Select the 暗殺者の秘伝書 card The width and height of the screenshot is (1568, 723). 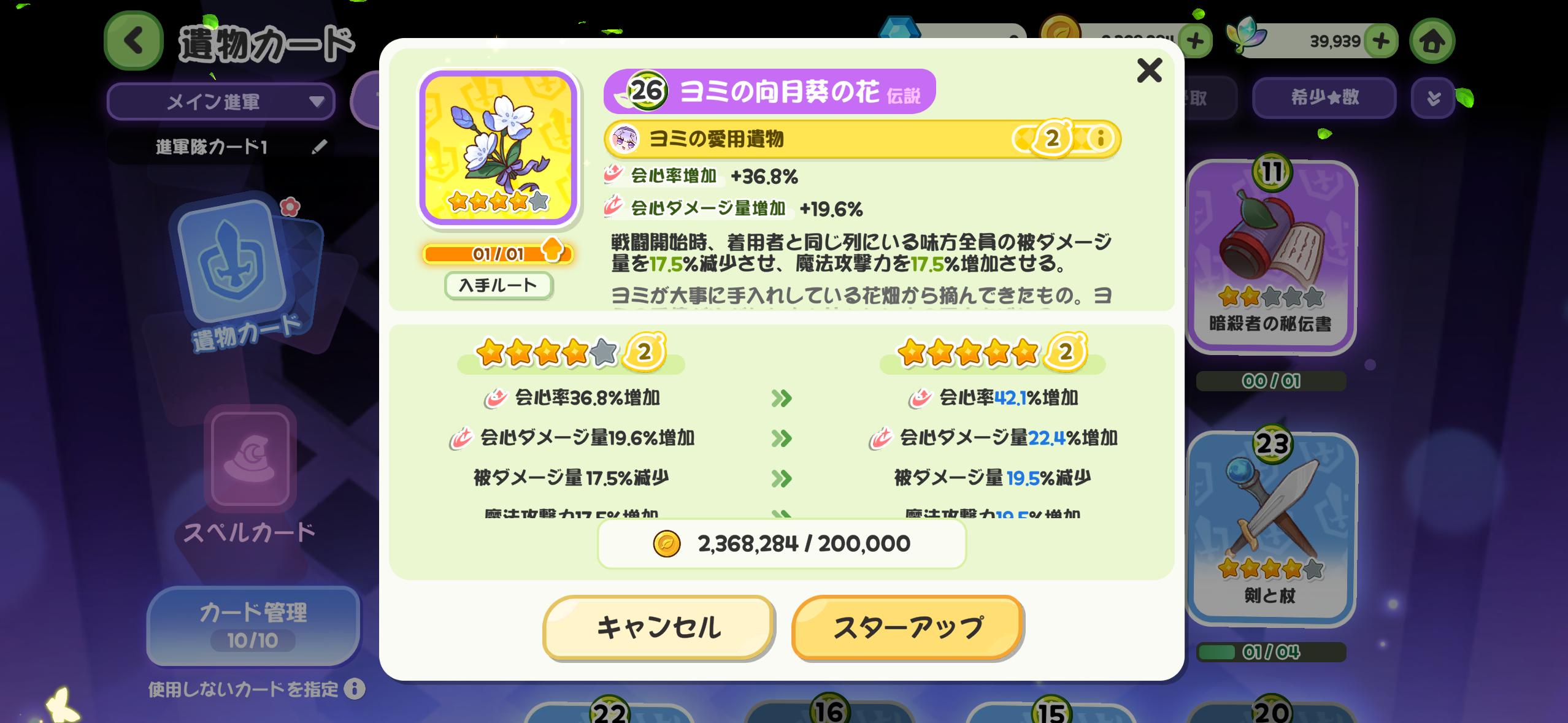pyautogui.click(x=1270, y=258)
